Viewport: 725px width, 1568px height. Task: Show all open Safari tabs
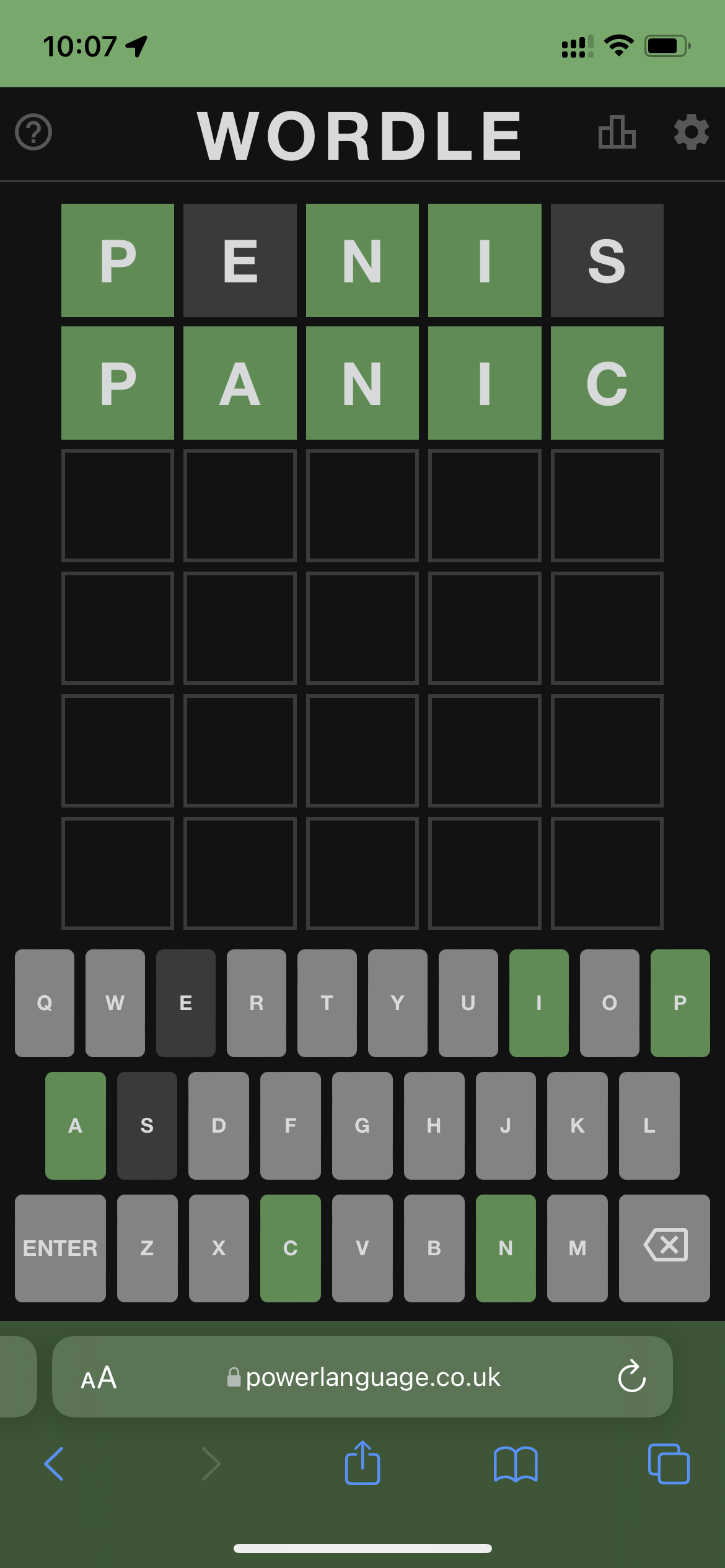pos(669,1464)
